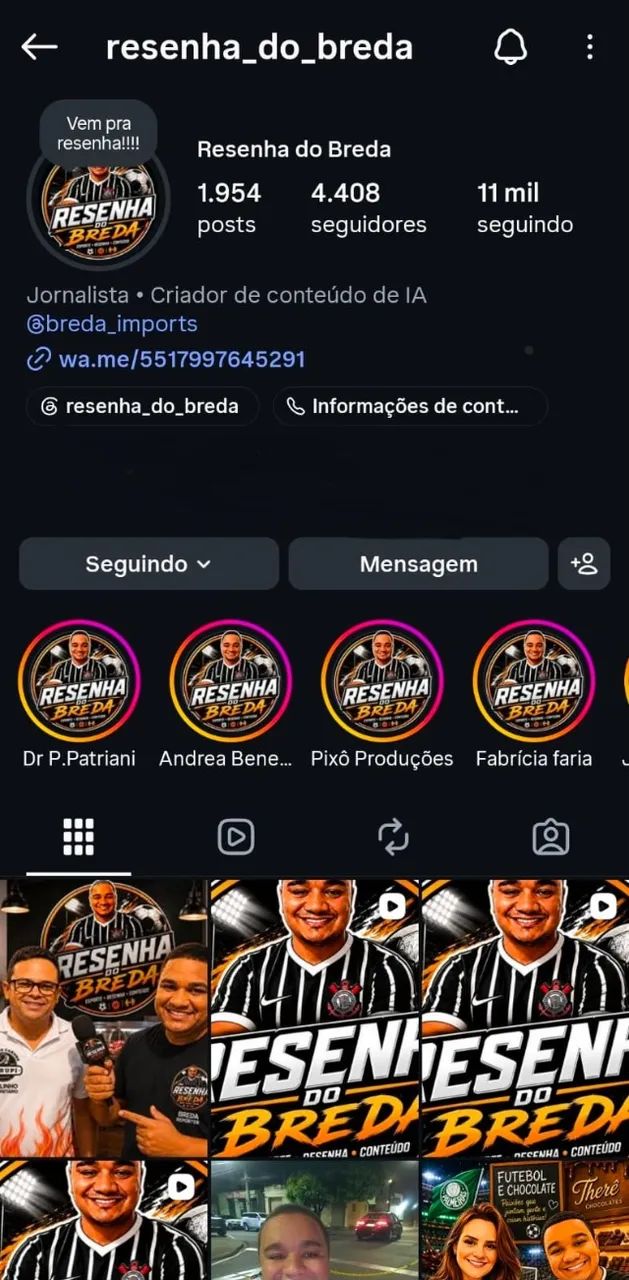Open the notifications bell

[510, 46]
